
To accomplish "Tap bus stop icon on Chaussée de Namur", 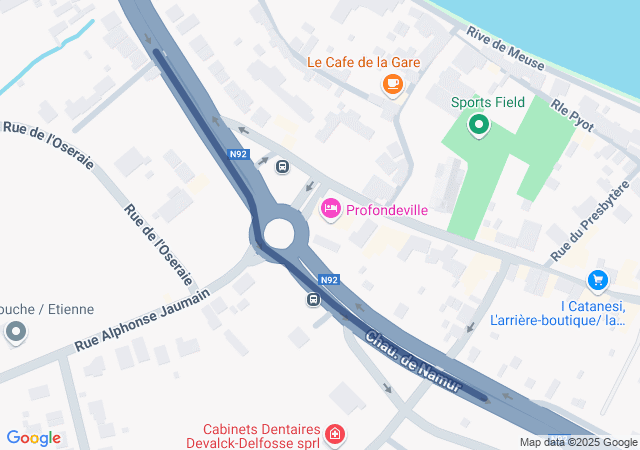I will pyautogui.click(x=313, y=299).
